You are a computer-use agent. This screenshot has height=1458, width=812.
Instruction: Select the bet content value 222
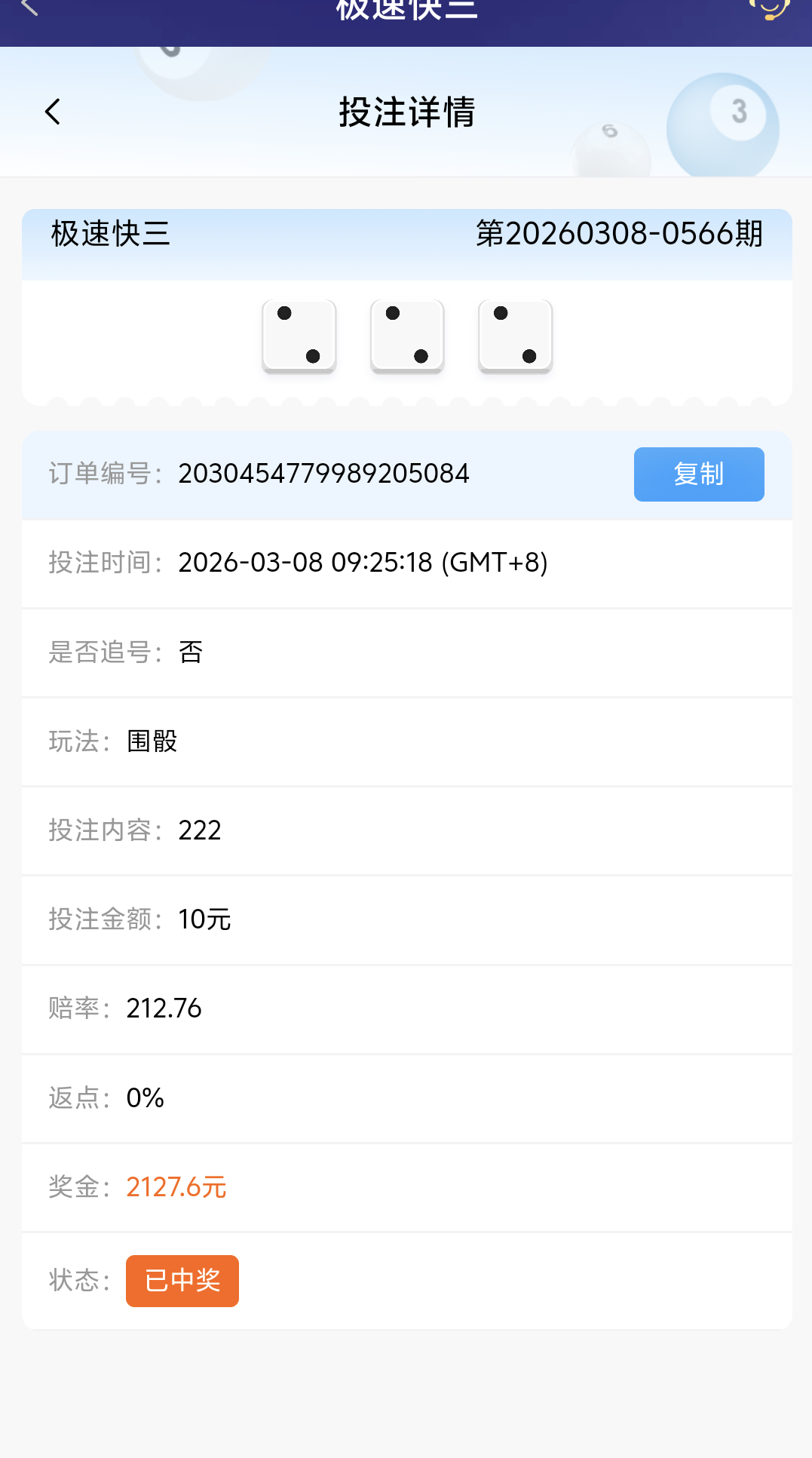[x=199, y=830]
